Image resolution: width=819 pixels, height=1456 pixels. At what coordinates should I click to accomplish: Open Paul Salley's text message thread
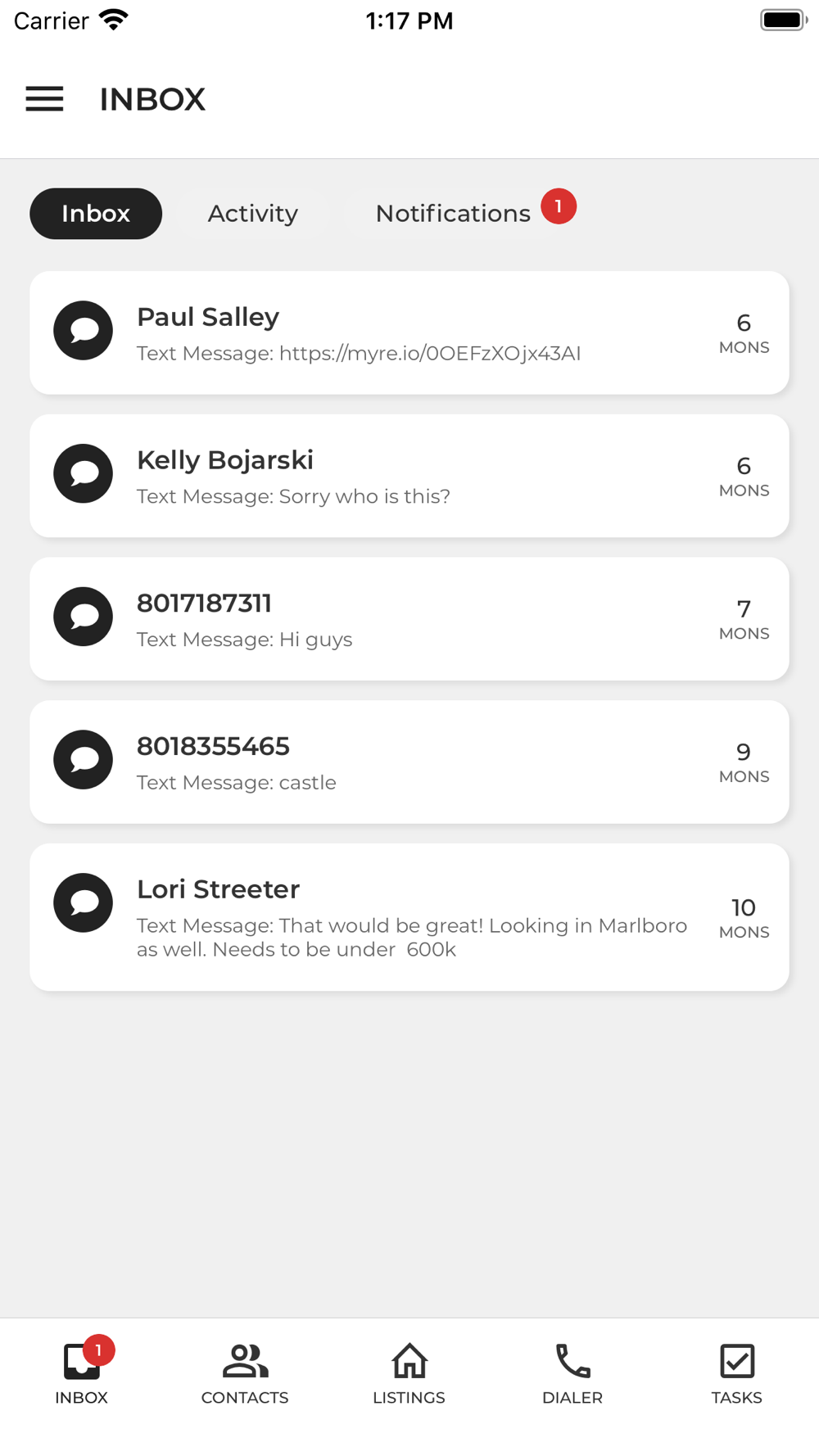point(409,332)
